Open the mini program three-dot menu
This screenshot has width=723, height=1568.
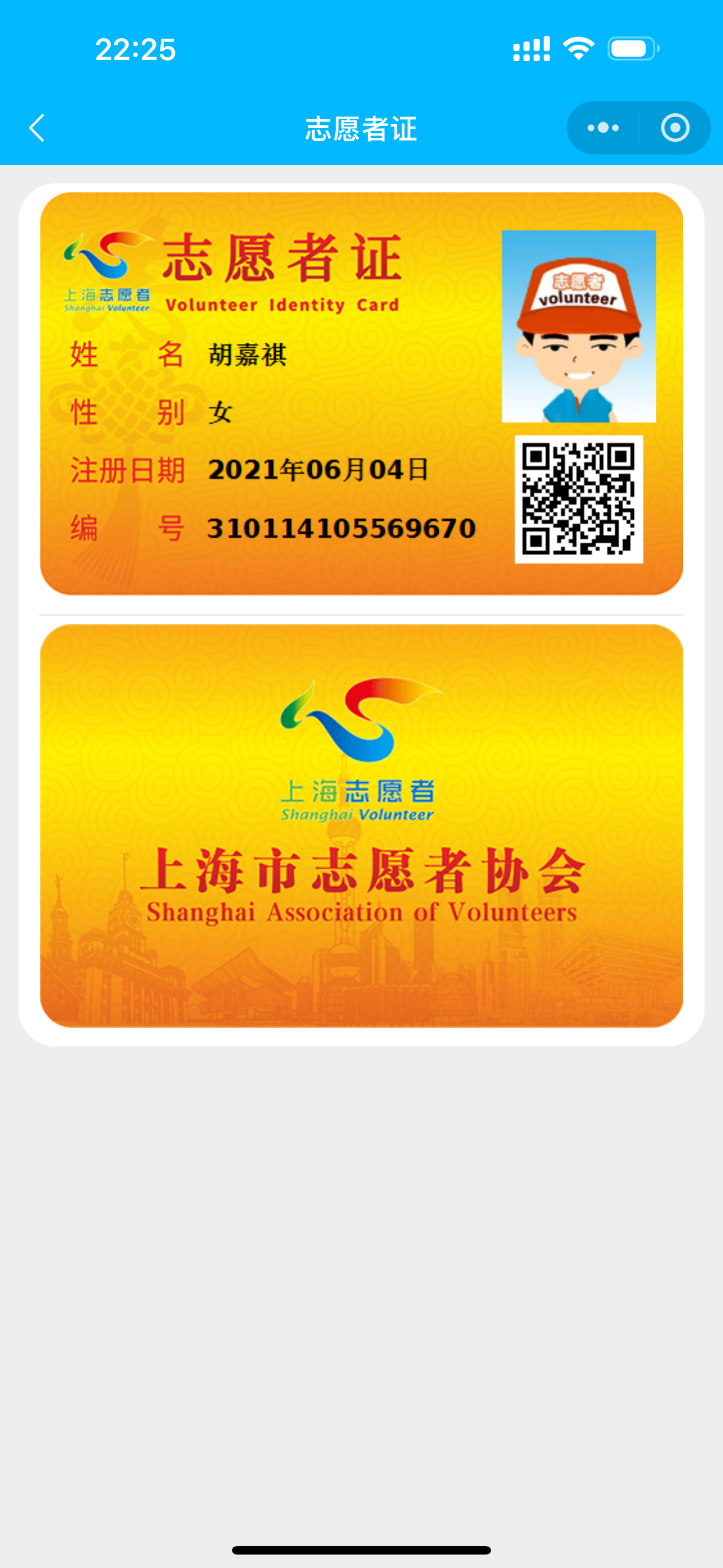click(603, 128)
